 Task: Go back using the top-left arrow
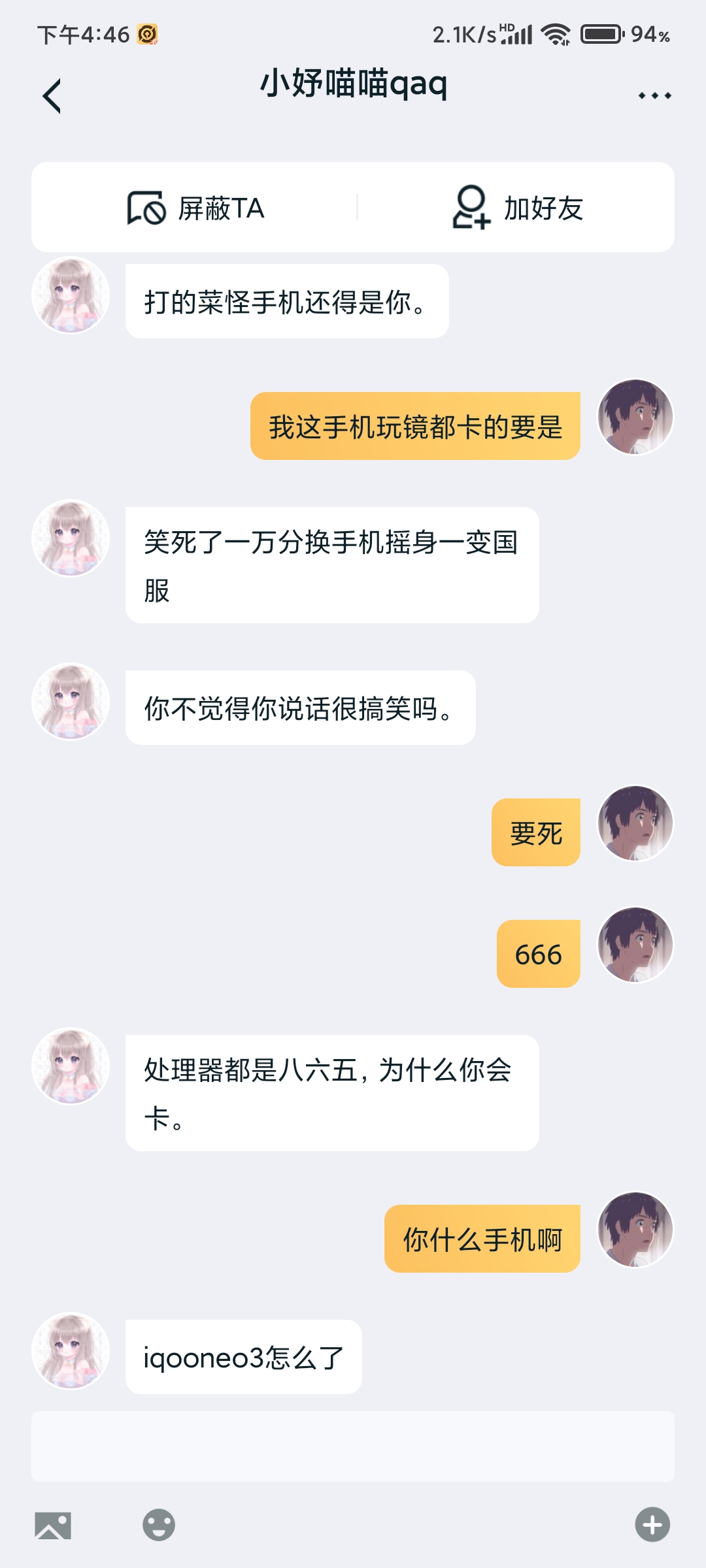52,96
